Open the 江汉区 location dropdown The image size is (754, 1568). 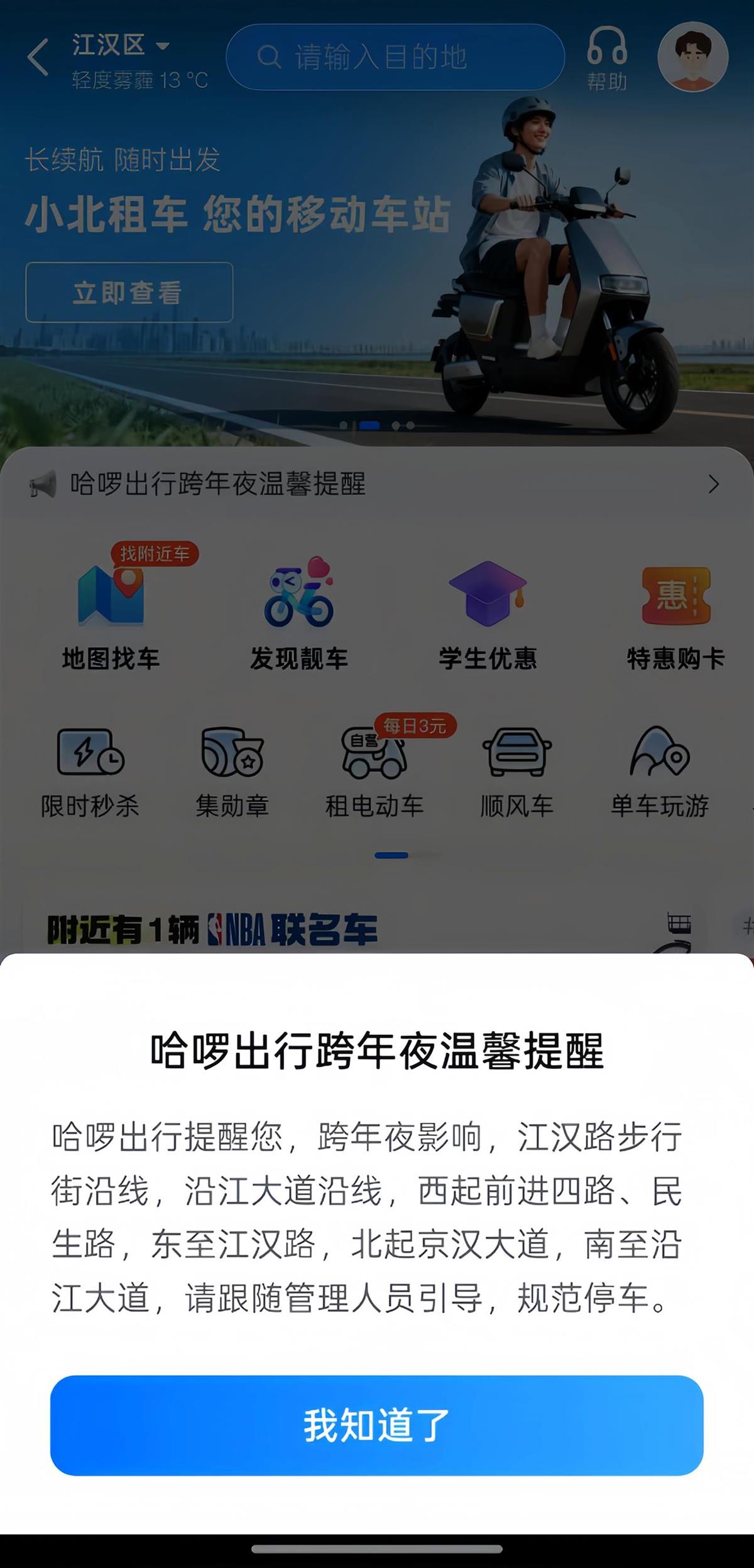pos(121,45)
